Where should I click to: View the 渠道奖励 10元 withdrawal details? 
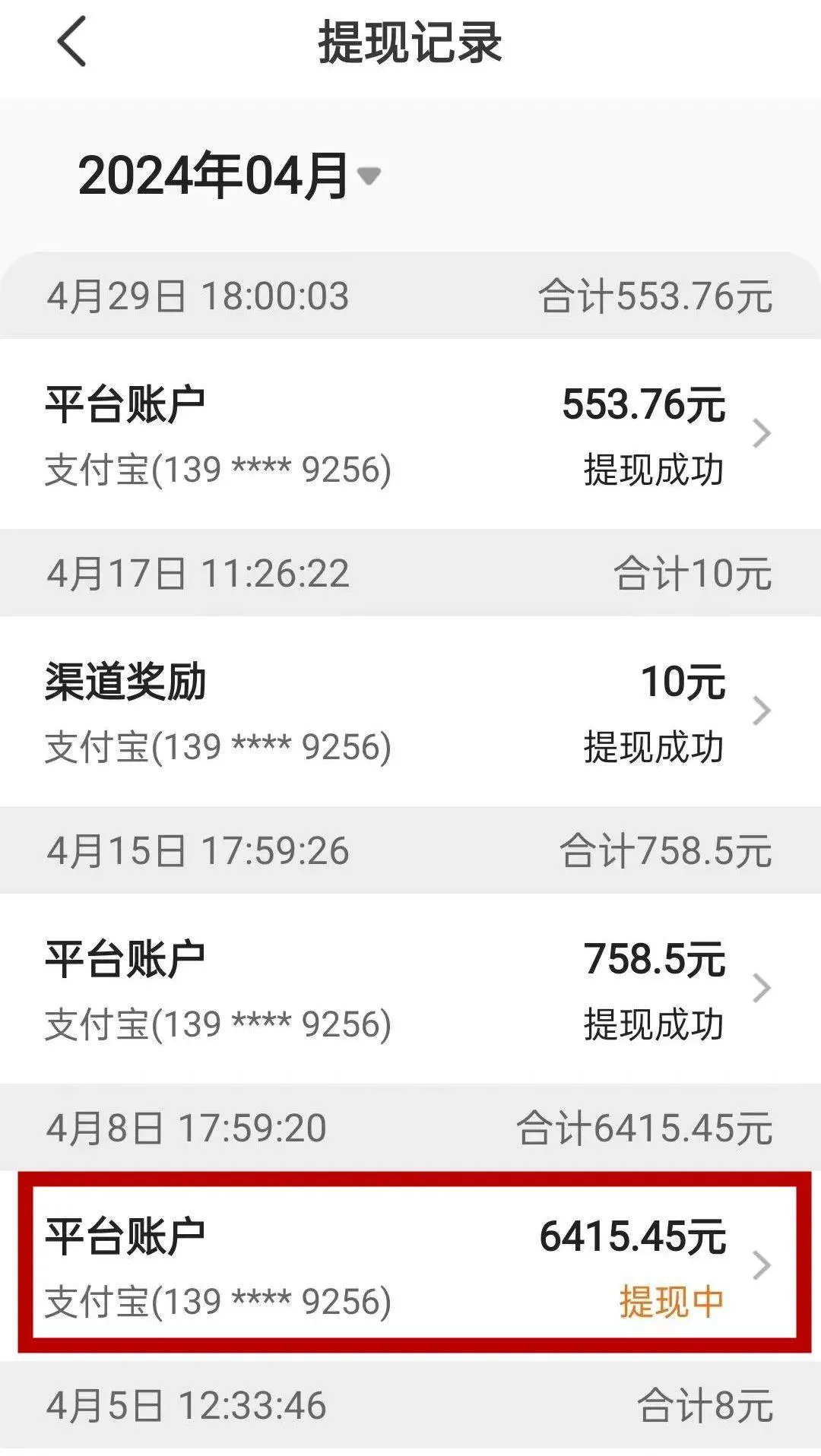(x=410, y=711)
